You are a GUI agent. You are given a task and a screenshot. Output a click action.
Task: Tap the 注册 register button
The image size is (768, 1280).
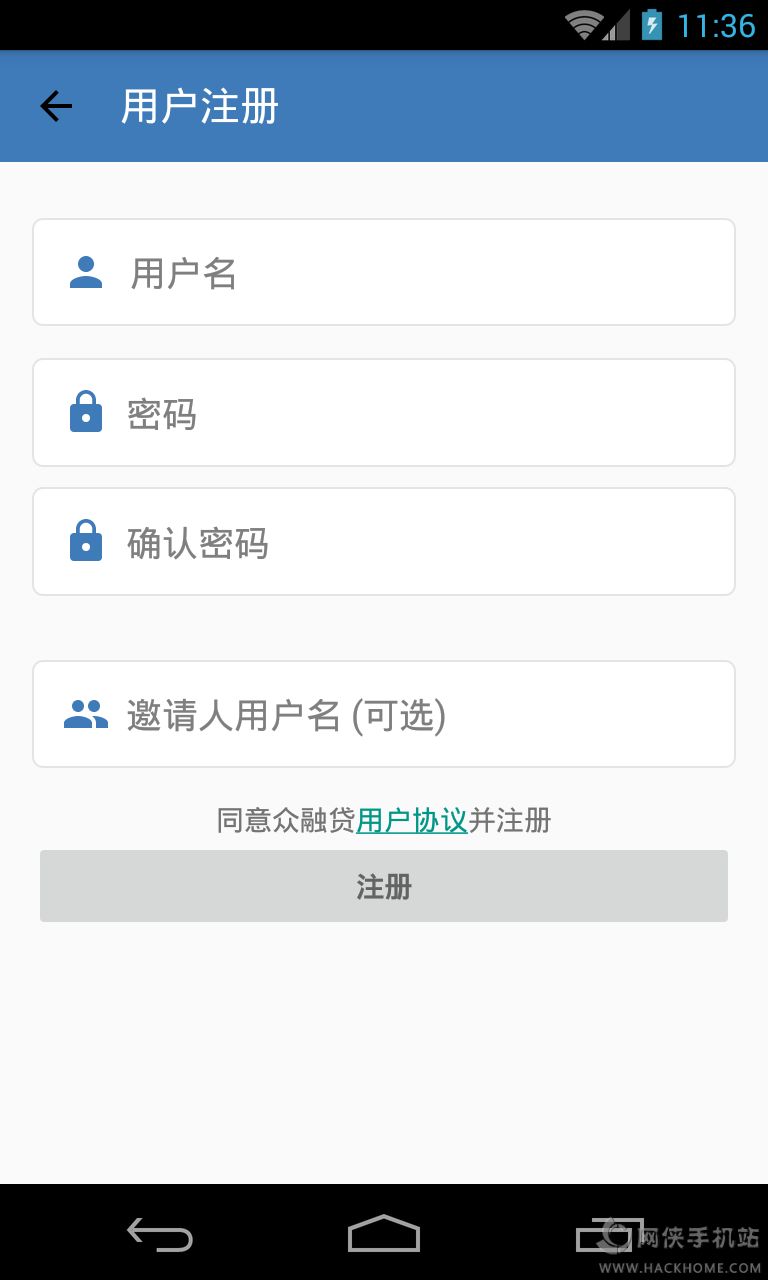tap(384, 886)
